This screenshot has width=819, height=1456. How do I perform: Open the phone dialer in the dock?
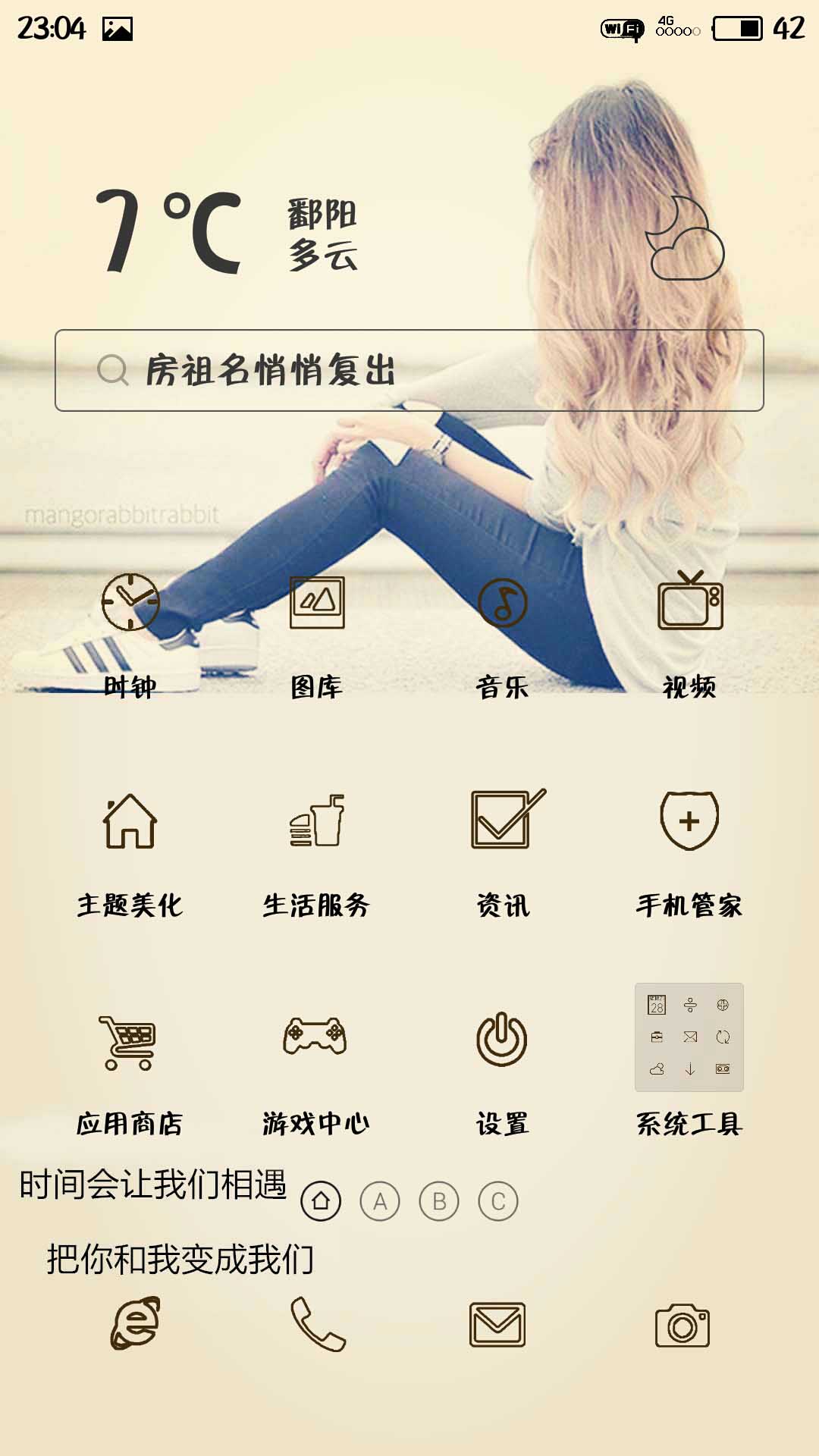[318, 1324]
